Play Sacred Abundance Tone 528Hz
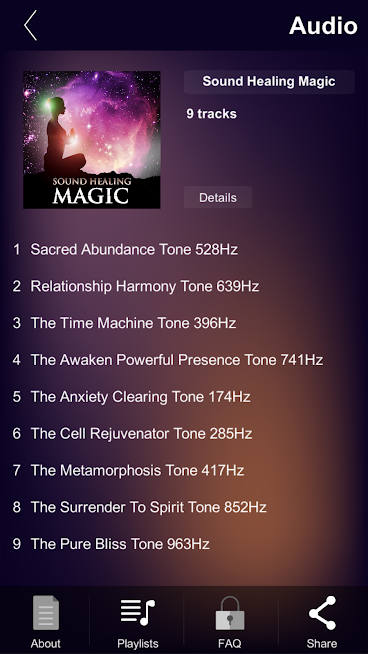368x654 pixels. 184,249
